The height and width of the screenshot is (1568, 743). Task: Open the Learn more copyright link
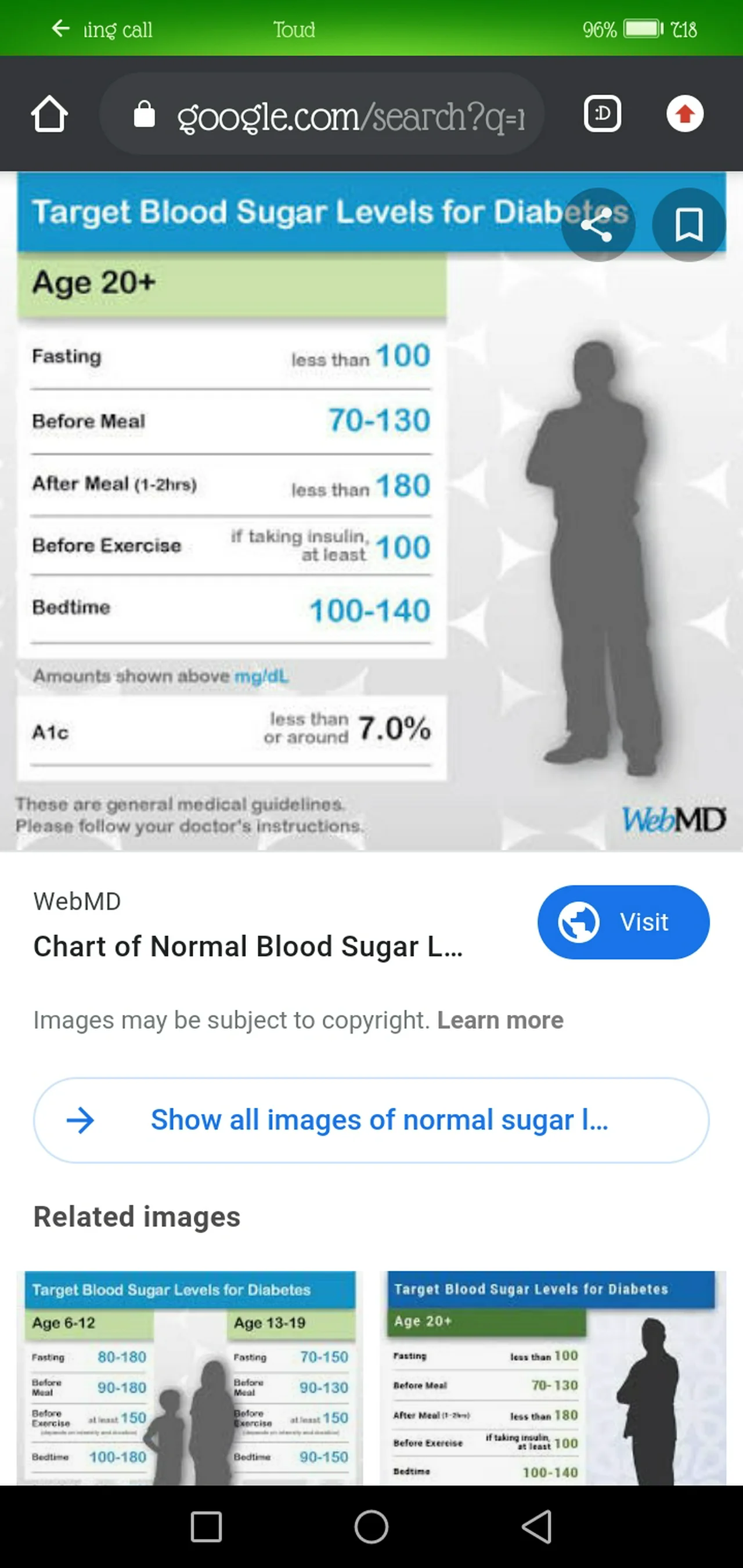(x=500, y=1020)
